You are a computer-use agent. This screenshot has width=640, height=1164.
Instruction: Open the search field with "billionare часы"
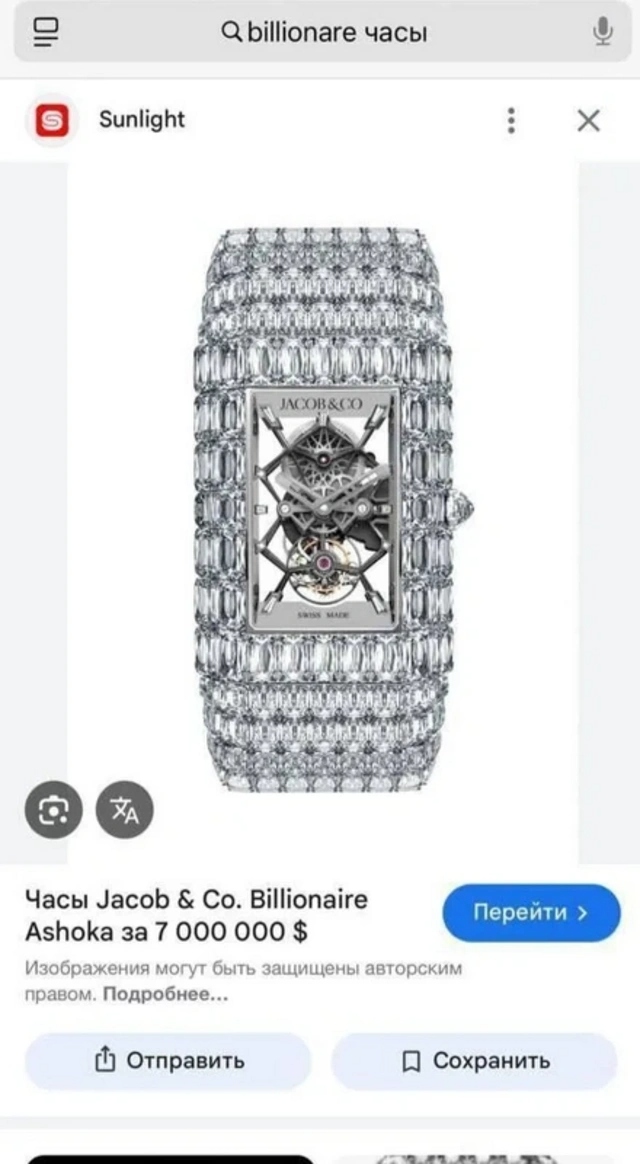[x=323, y=32]
